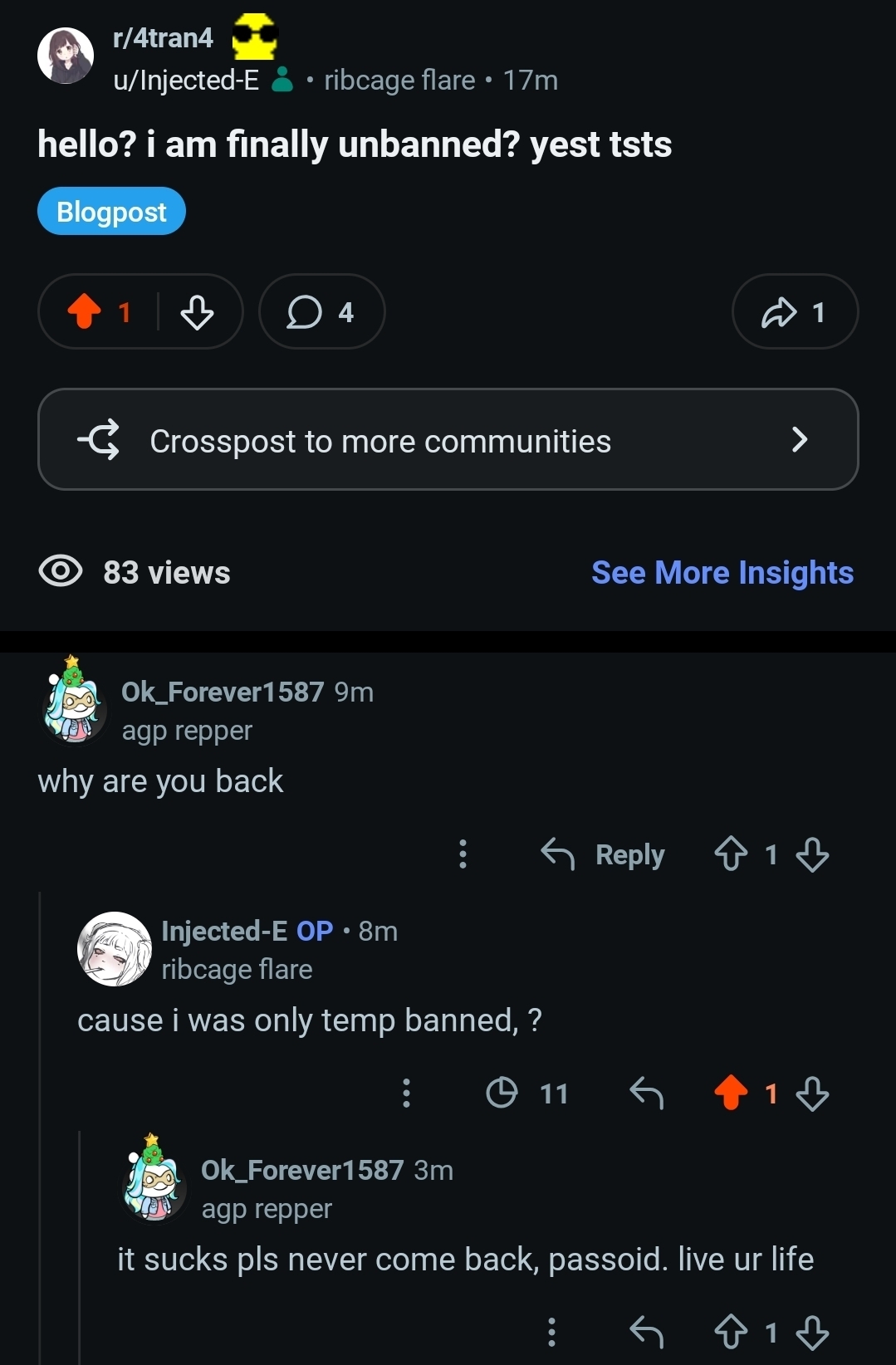Crosspost to more communities
Viewport: 896px width, 1365px height.
pos(448,440)
